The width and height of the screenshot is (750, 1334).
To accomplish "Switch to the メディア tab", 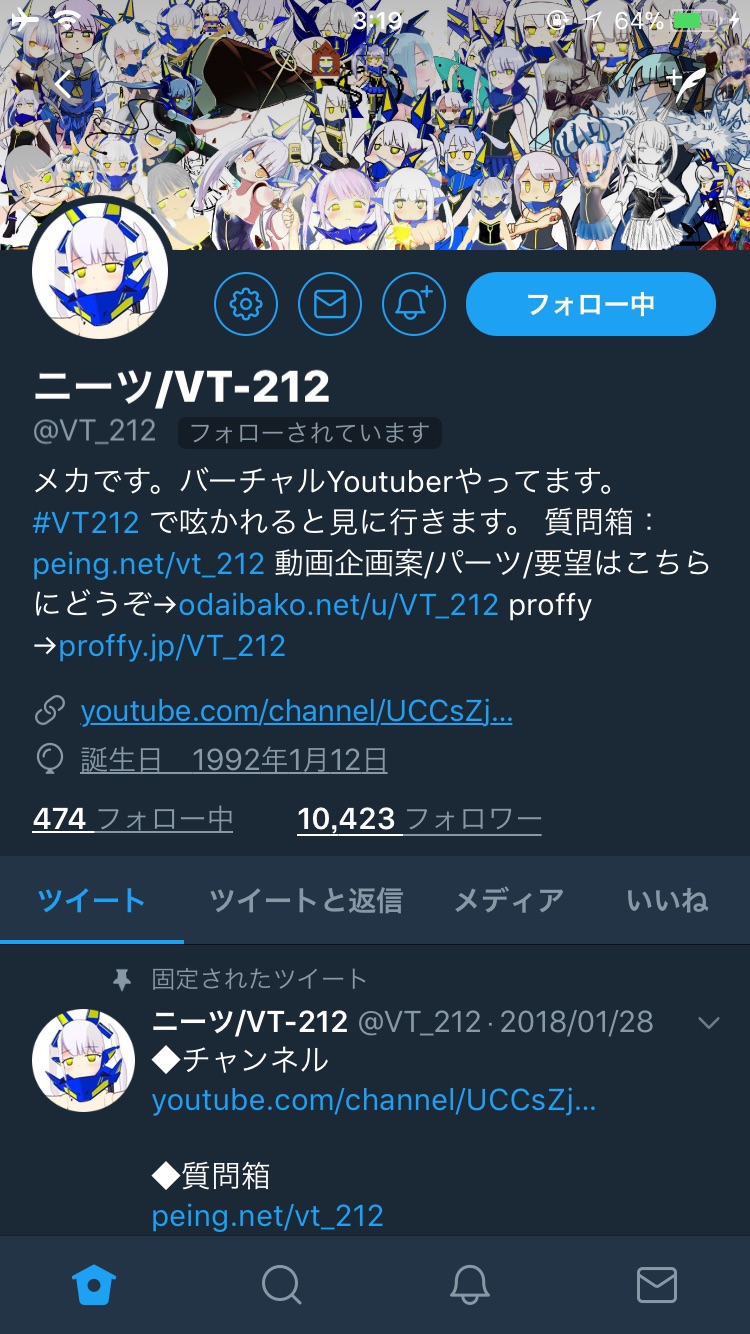I will point(509,900).
